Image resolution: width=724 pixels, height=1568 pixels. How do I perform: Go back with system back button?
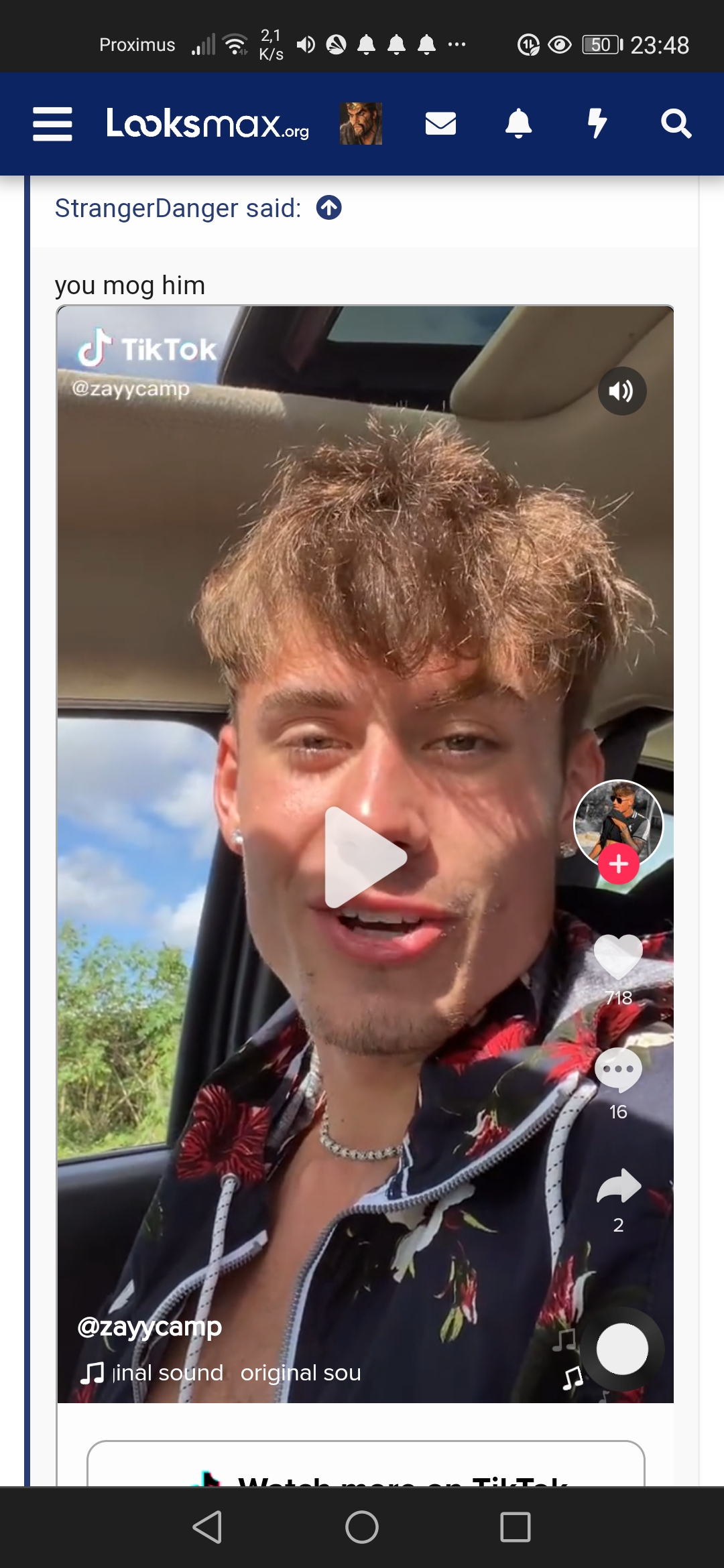point(208,1528)
